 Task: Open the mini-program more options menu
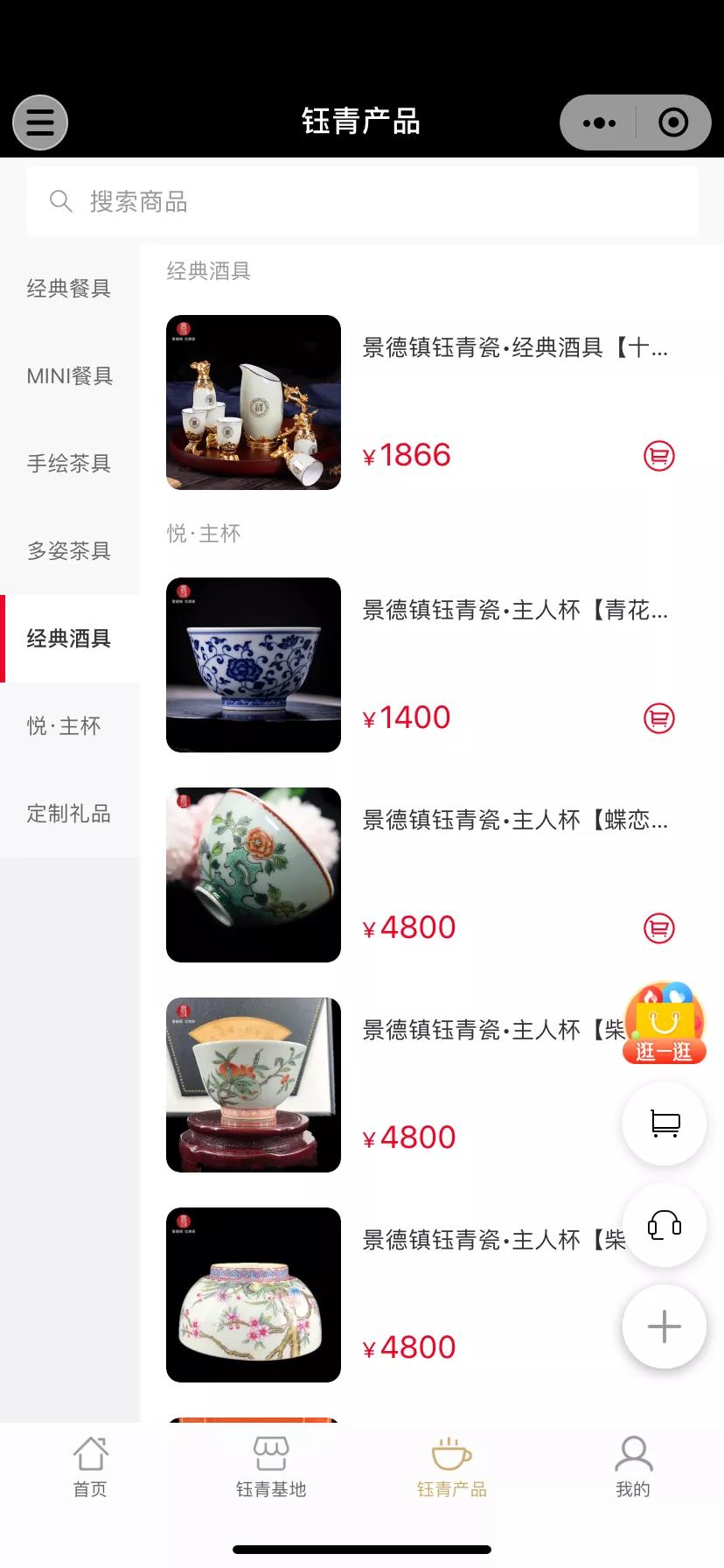tap(599, 122)
